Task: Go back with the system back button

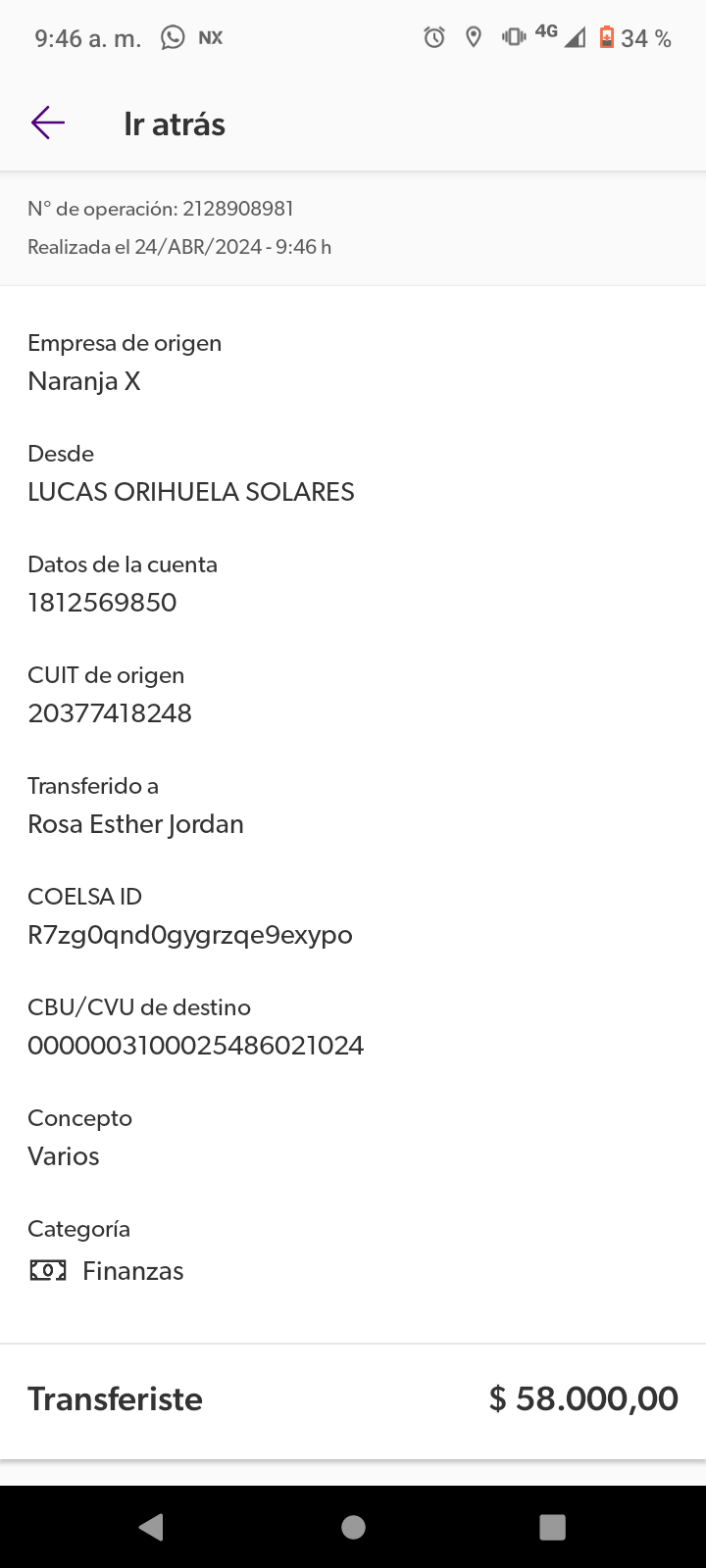Action: (151, 1527)
